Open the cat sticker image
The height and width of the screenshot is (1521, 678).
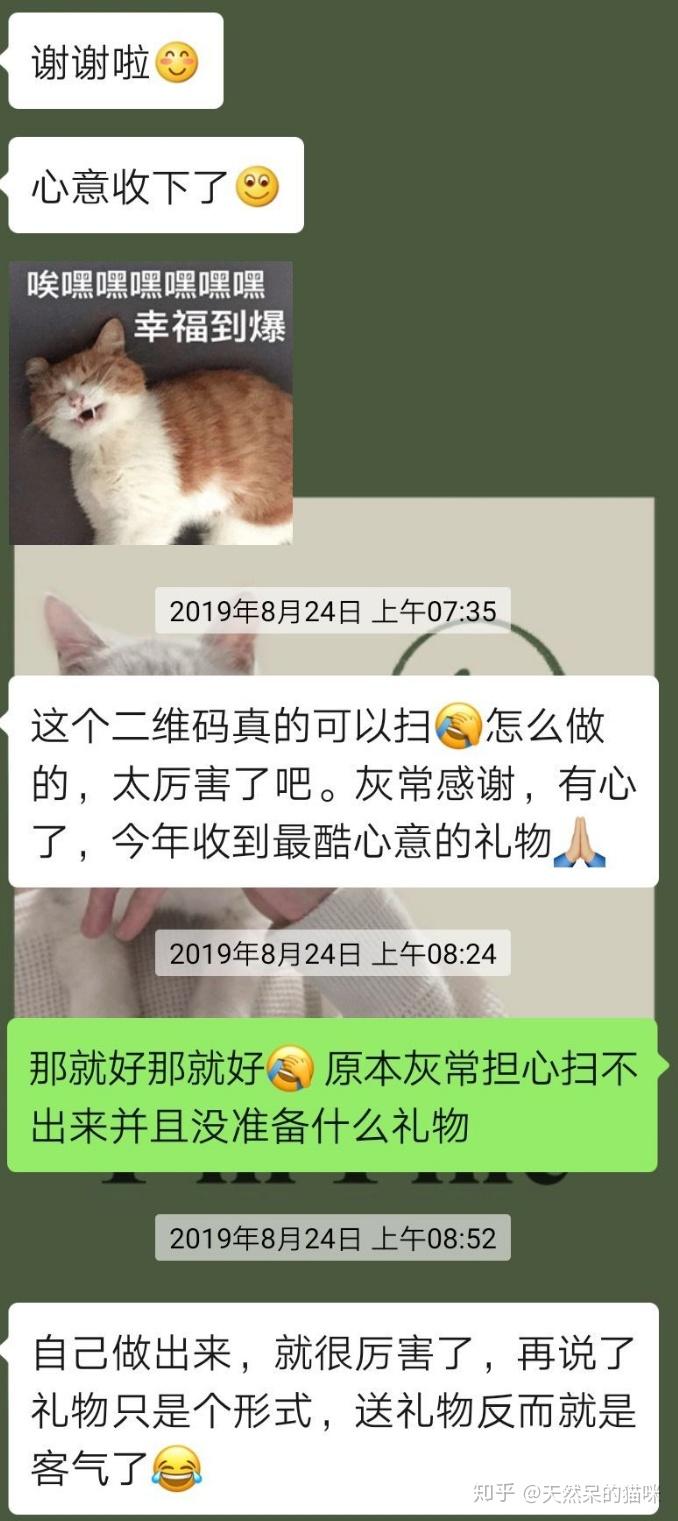[x=151, y=403]
